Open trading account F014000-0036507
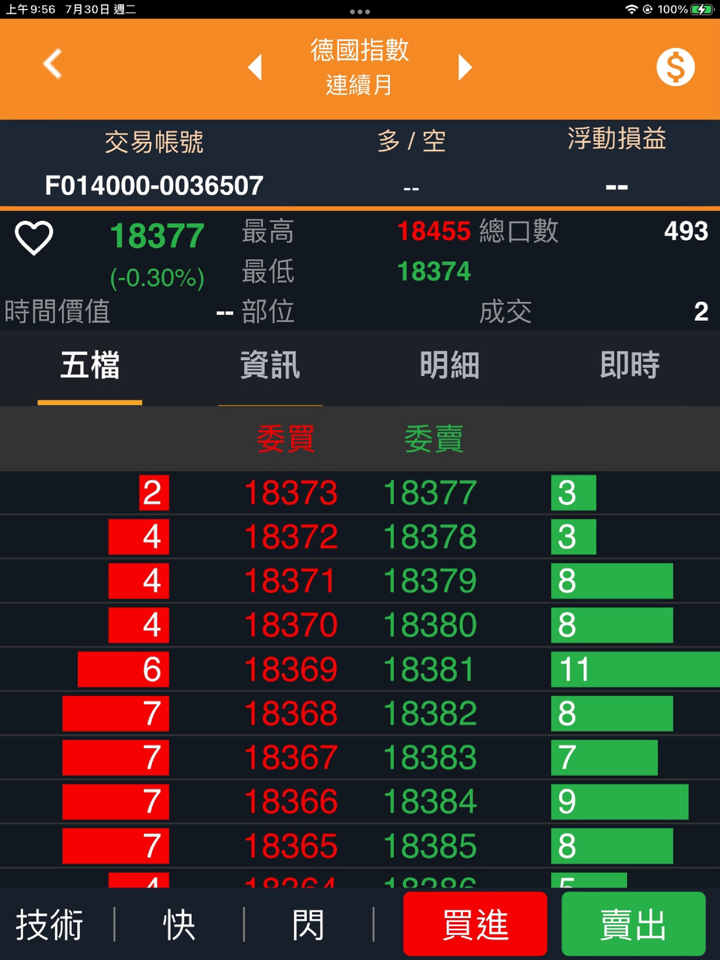The height and width of the screenshot is (960, 720). pyautogui.click(x=154, y=185)
